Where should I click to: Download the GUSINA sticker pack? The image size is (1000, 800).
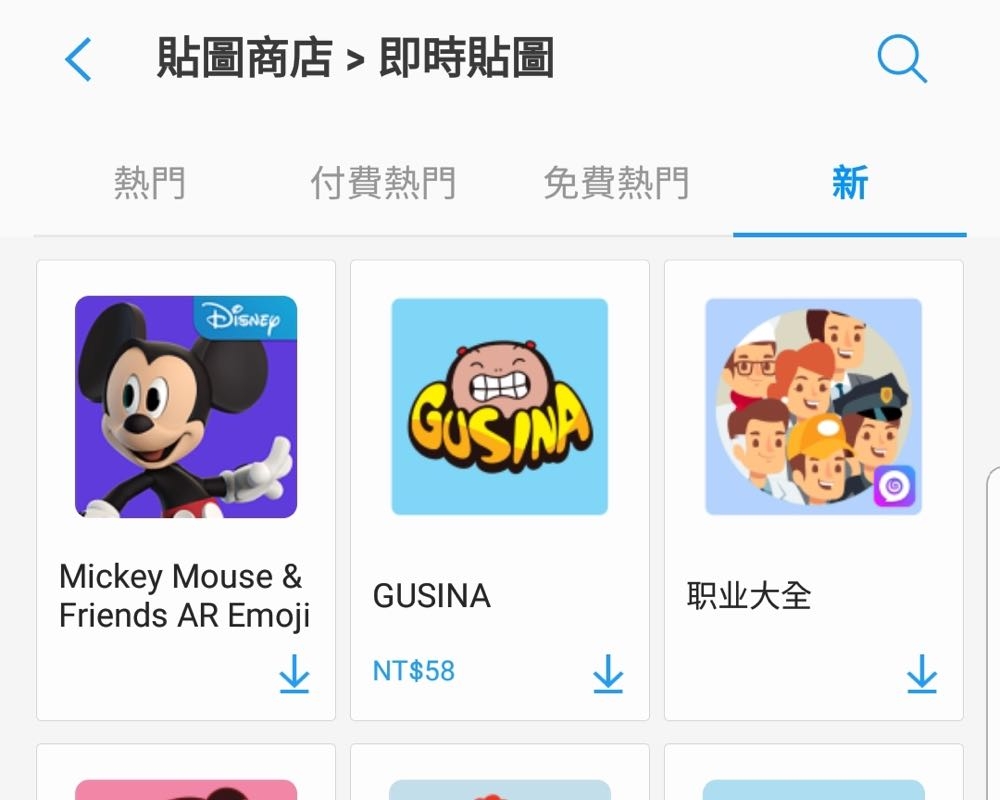click(x=608, y=675)
